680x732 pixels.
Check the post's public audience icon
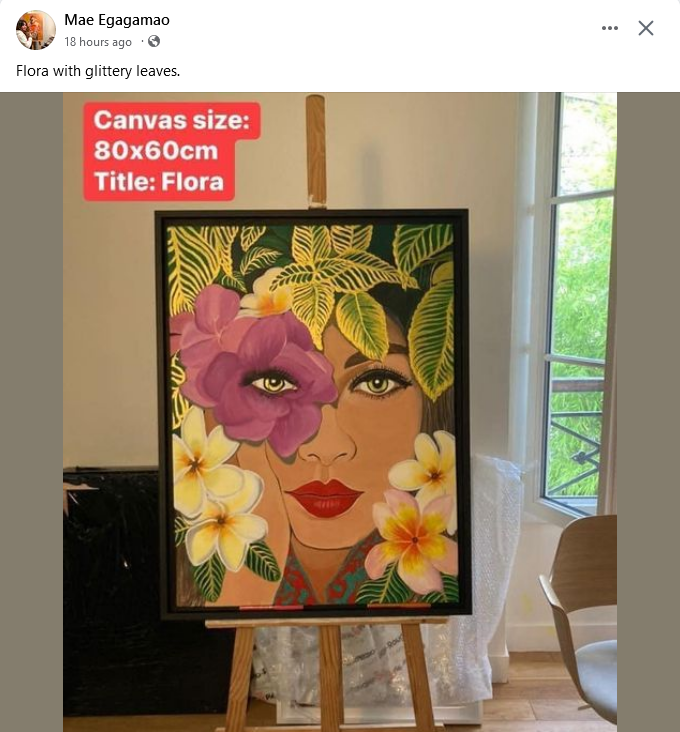[154, 42]
